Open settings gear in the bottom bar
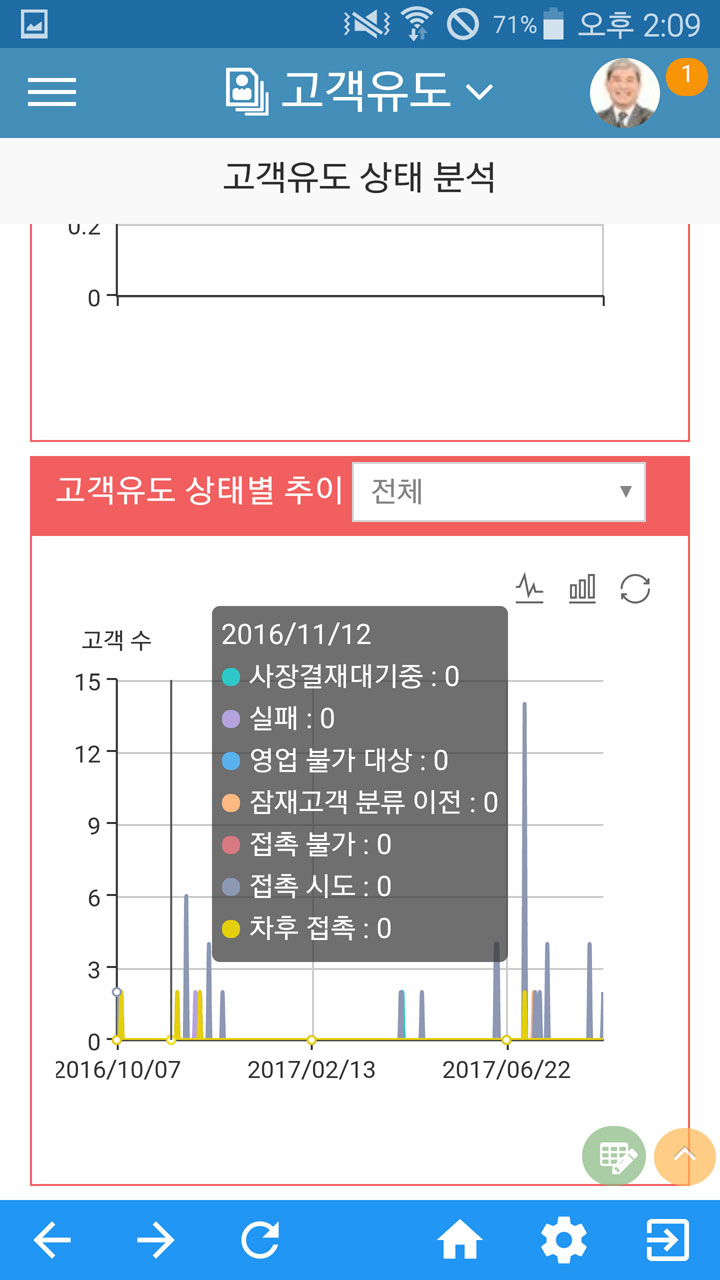720x1280 pixels. (564, 1241)
